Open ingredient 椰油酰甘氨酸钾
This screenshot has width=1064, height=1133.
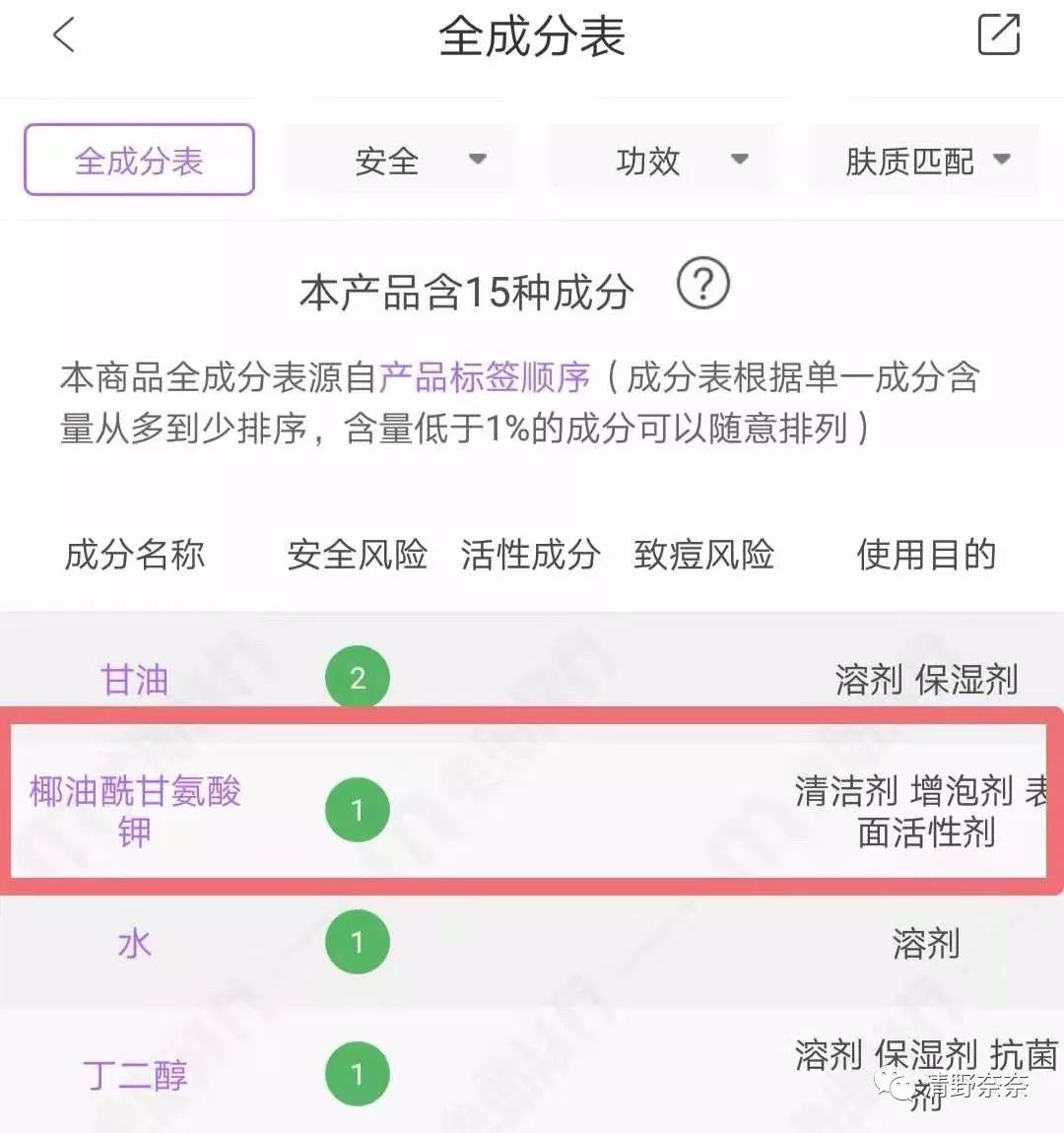click(x=134, y=810)
